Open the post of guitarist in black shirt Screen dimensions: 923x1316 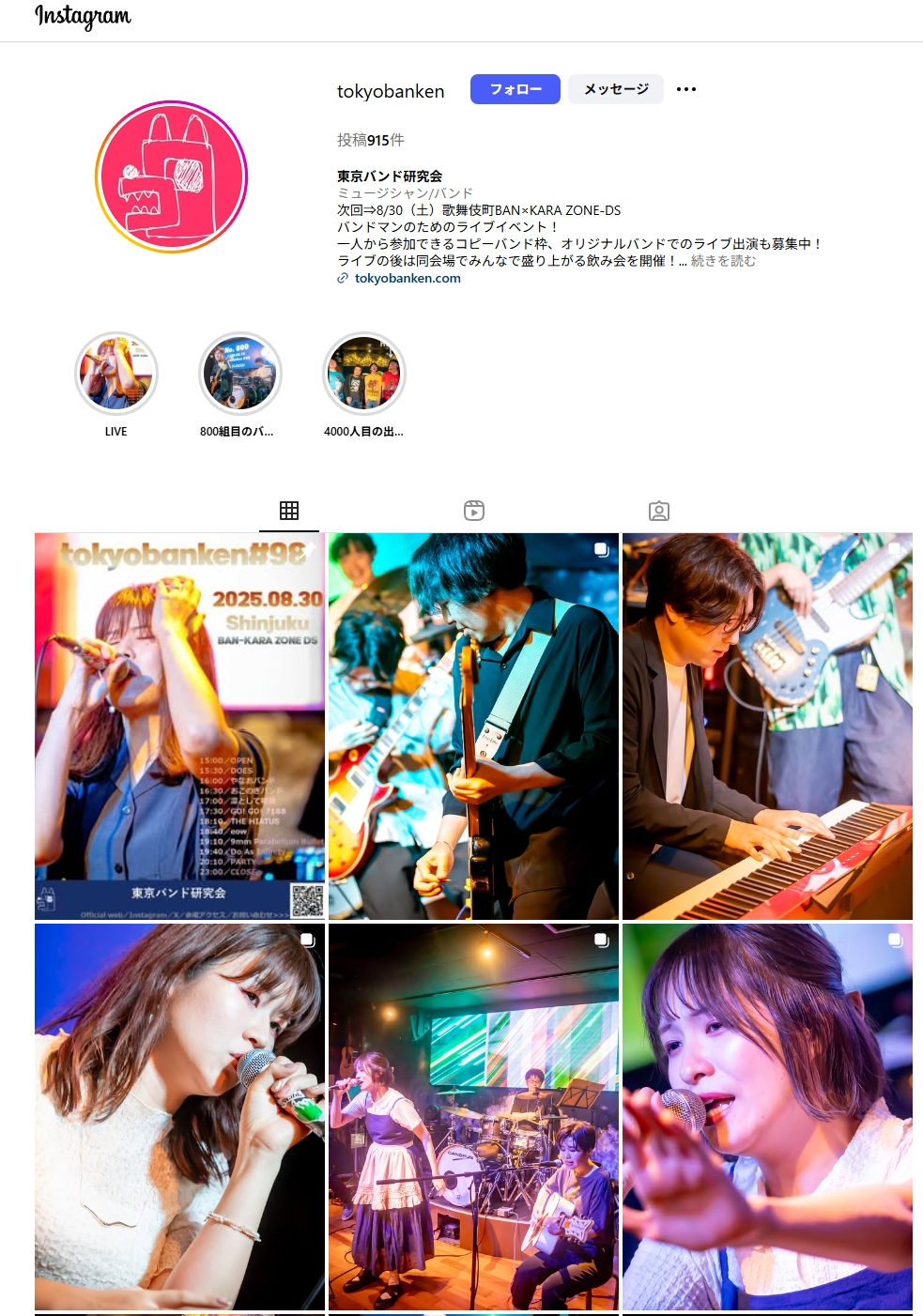(473, 726)
